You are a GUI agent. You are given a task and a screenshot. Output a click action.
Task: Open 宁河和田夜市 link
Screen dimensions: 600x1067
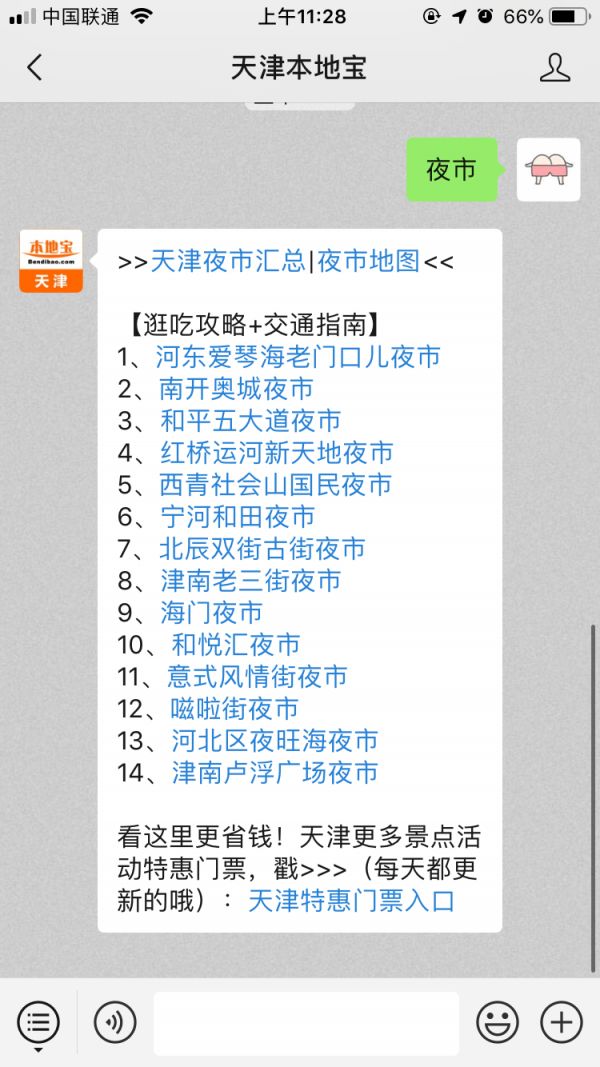[237, 517]
